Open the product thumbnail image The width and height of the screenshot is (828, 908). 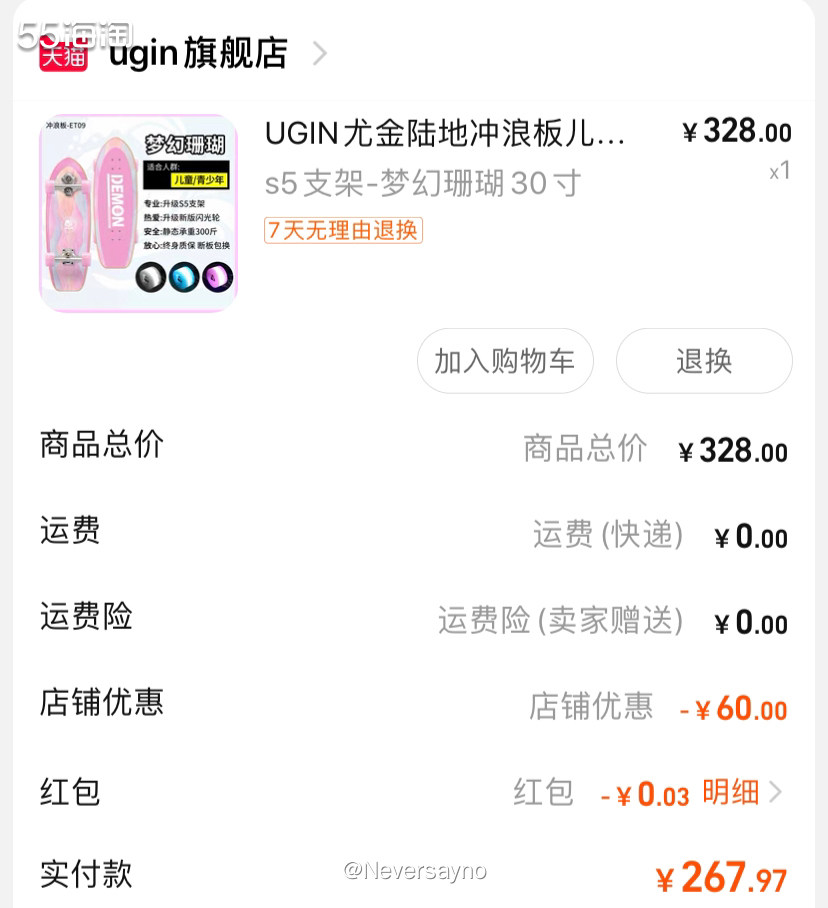tap(137, 210)
